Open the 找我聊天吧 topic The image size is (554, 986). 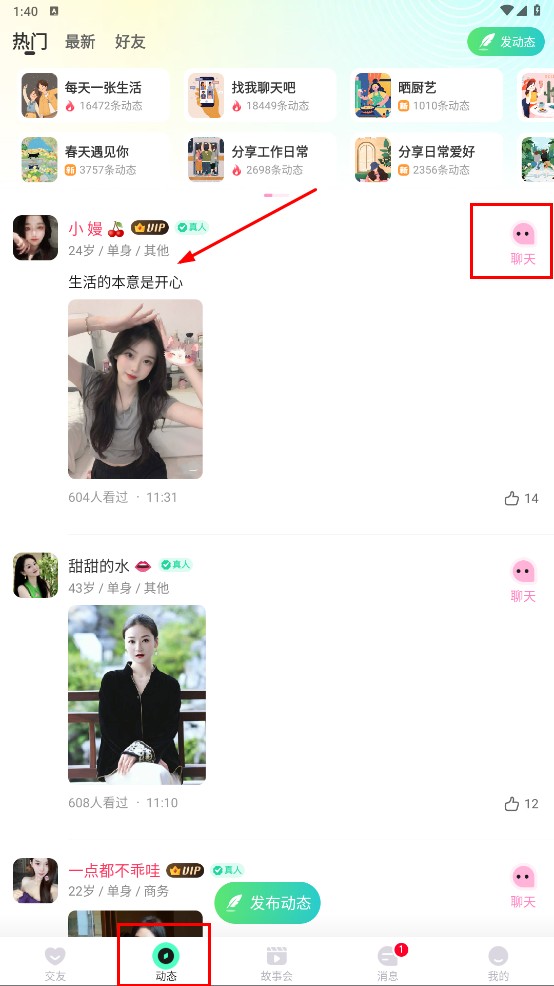click(x=260, y=96)
